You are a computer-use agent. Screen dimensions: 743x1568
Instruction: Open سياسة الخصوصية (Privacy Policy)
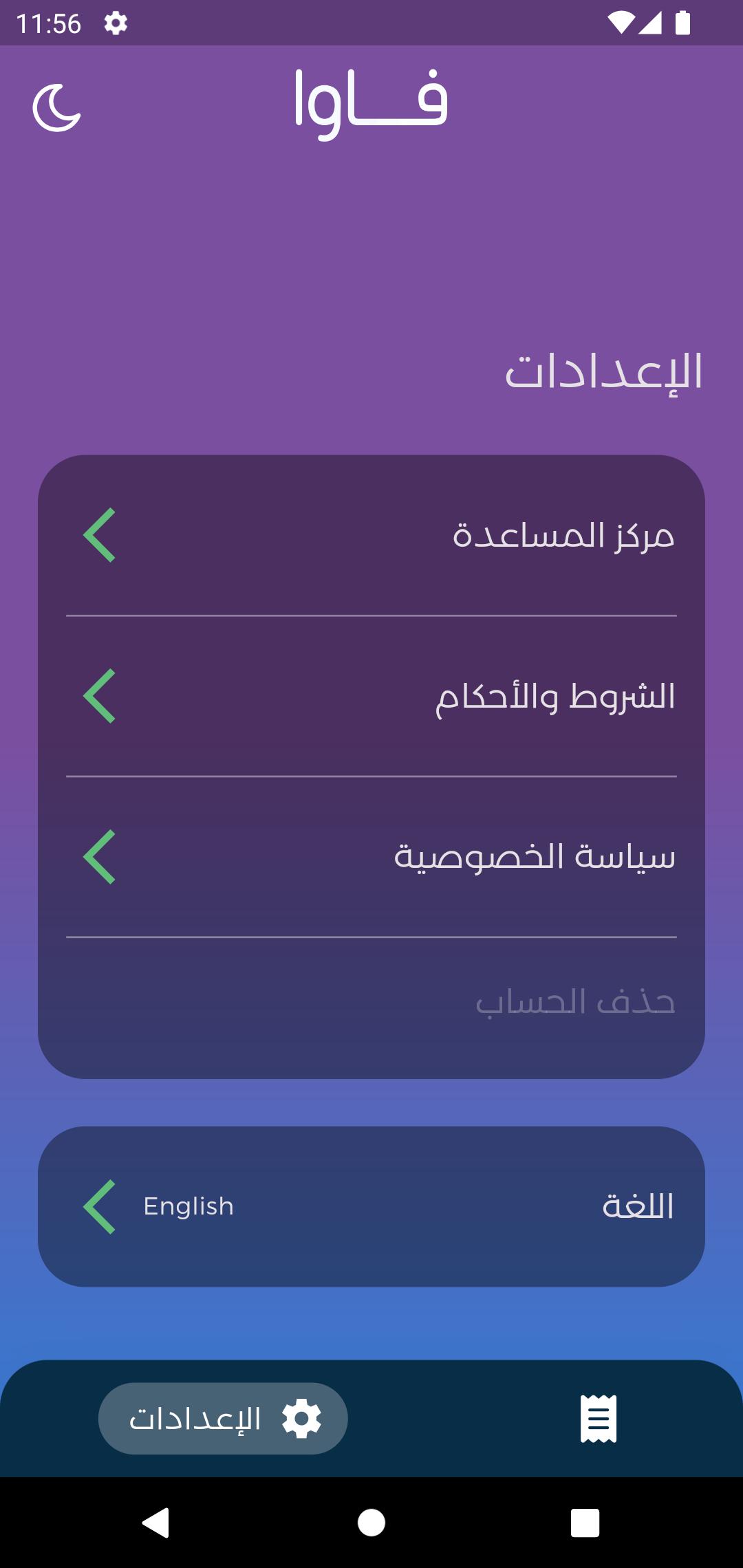click(x=371, y=857)
